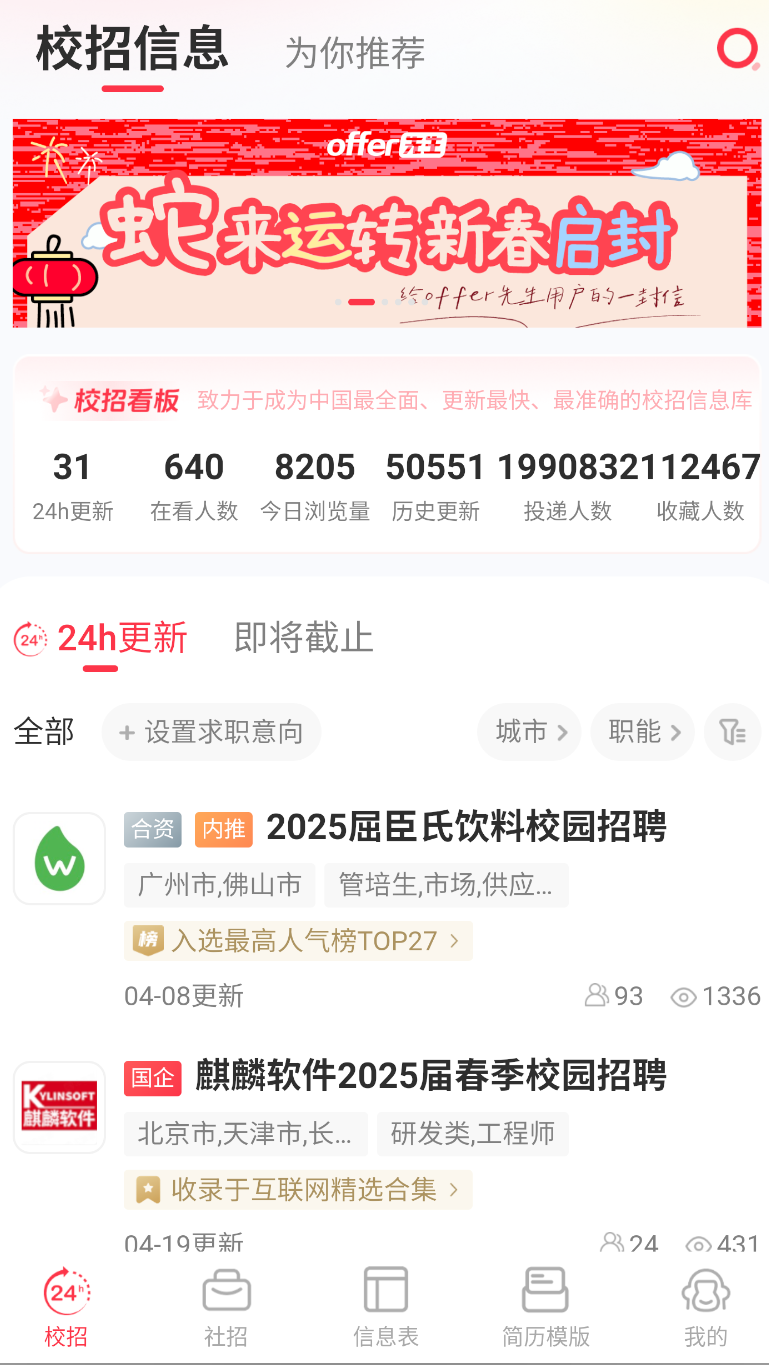This screenshot has height=1365, width=769.
Task: Open the 蛇来运转新春启封 banner
Action: [x=387, y=224]
